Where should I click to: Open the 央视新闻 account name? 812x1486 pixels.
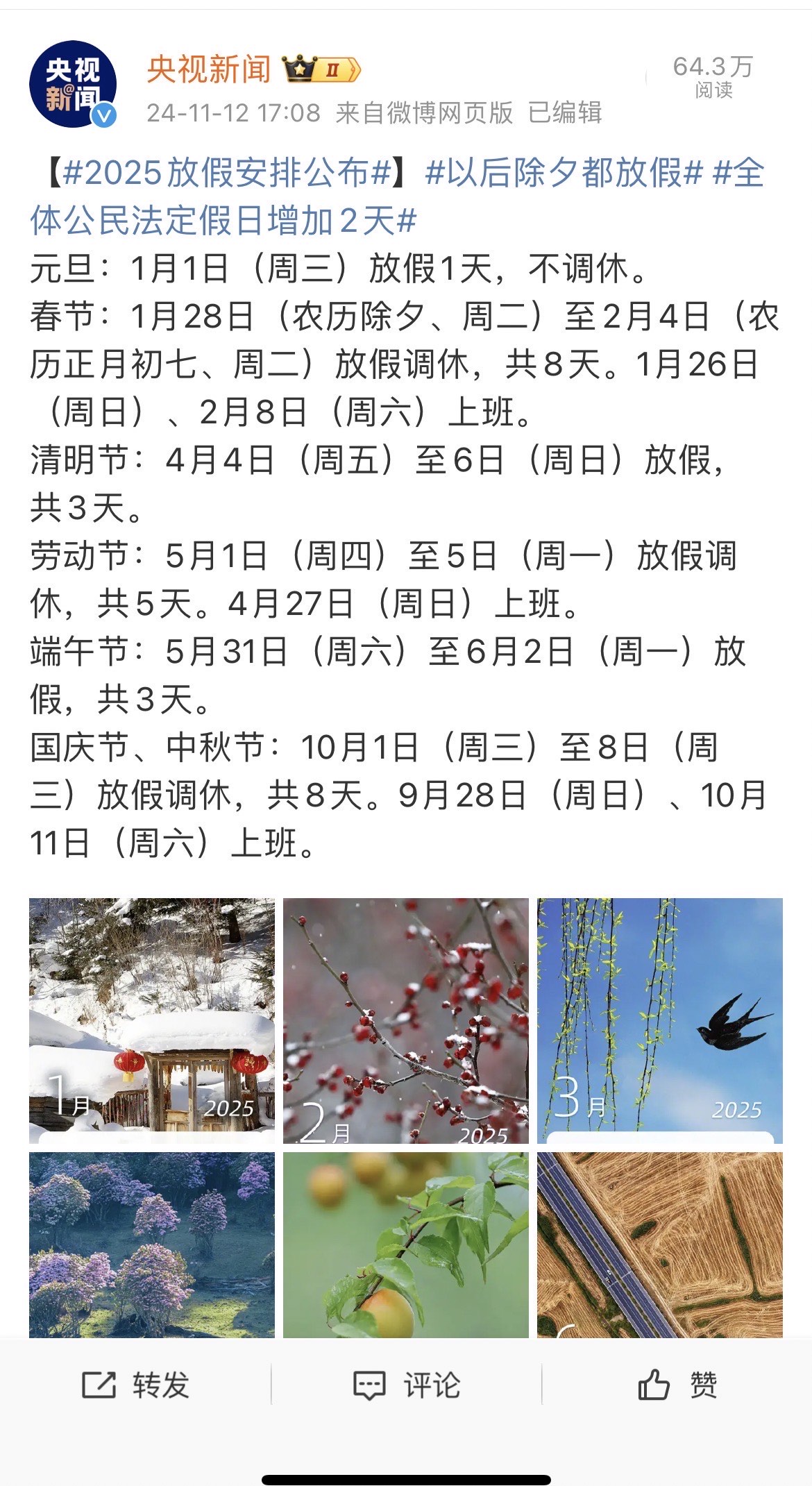(x=208, y=69)
